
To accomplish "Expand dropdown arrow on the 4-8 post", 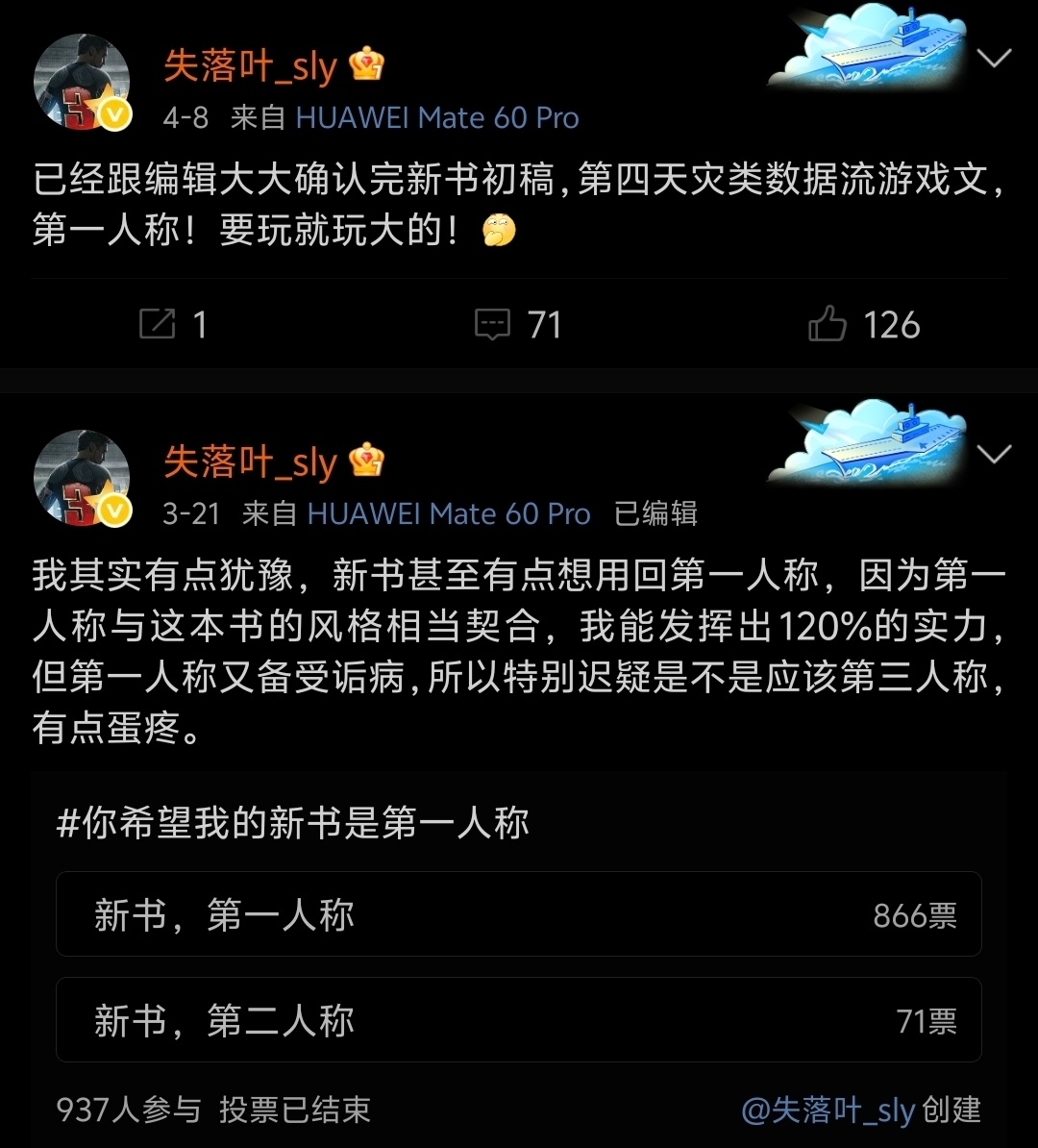I will click(993, 59).
